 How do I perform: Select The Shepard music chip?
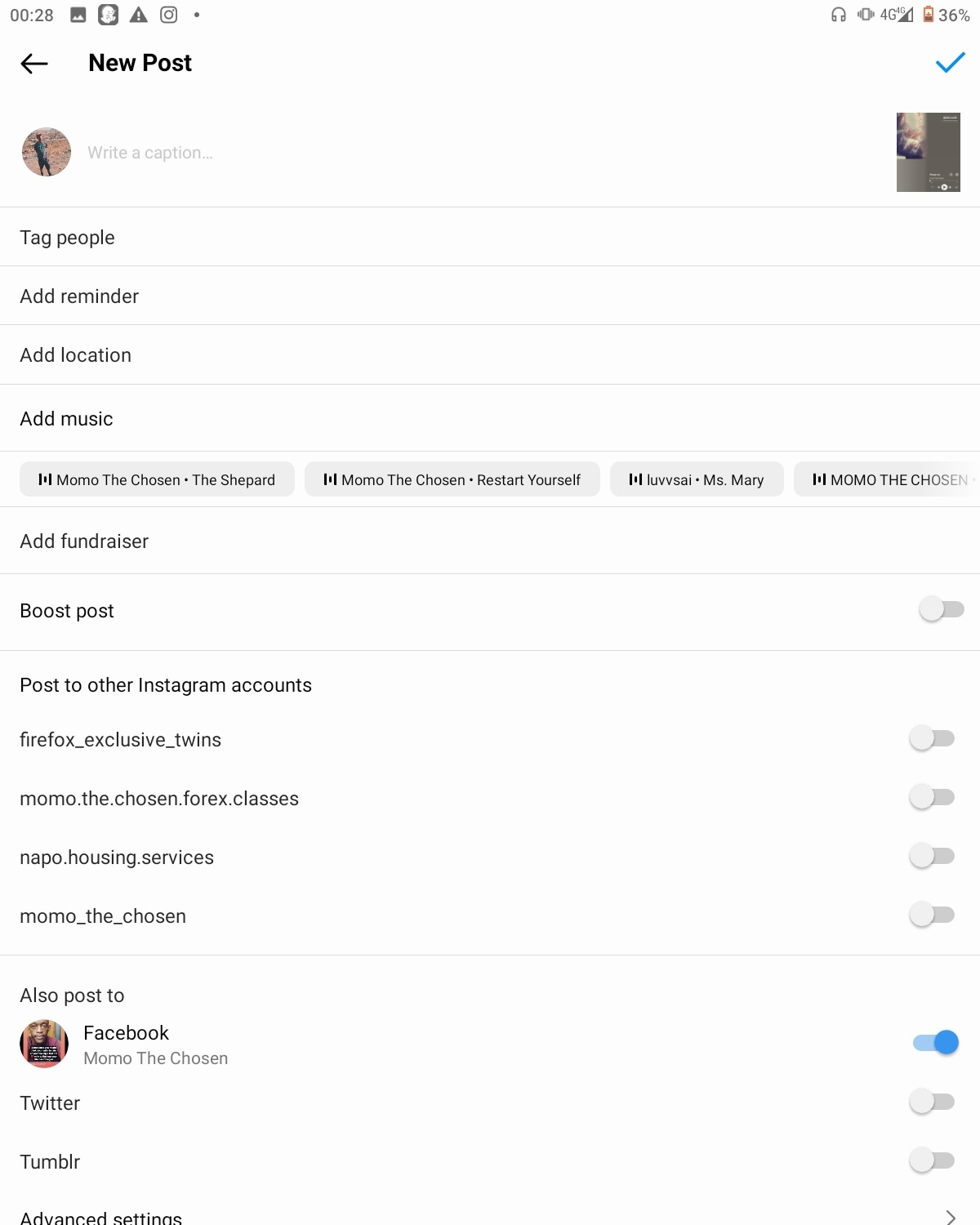click(157, 479)
